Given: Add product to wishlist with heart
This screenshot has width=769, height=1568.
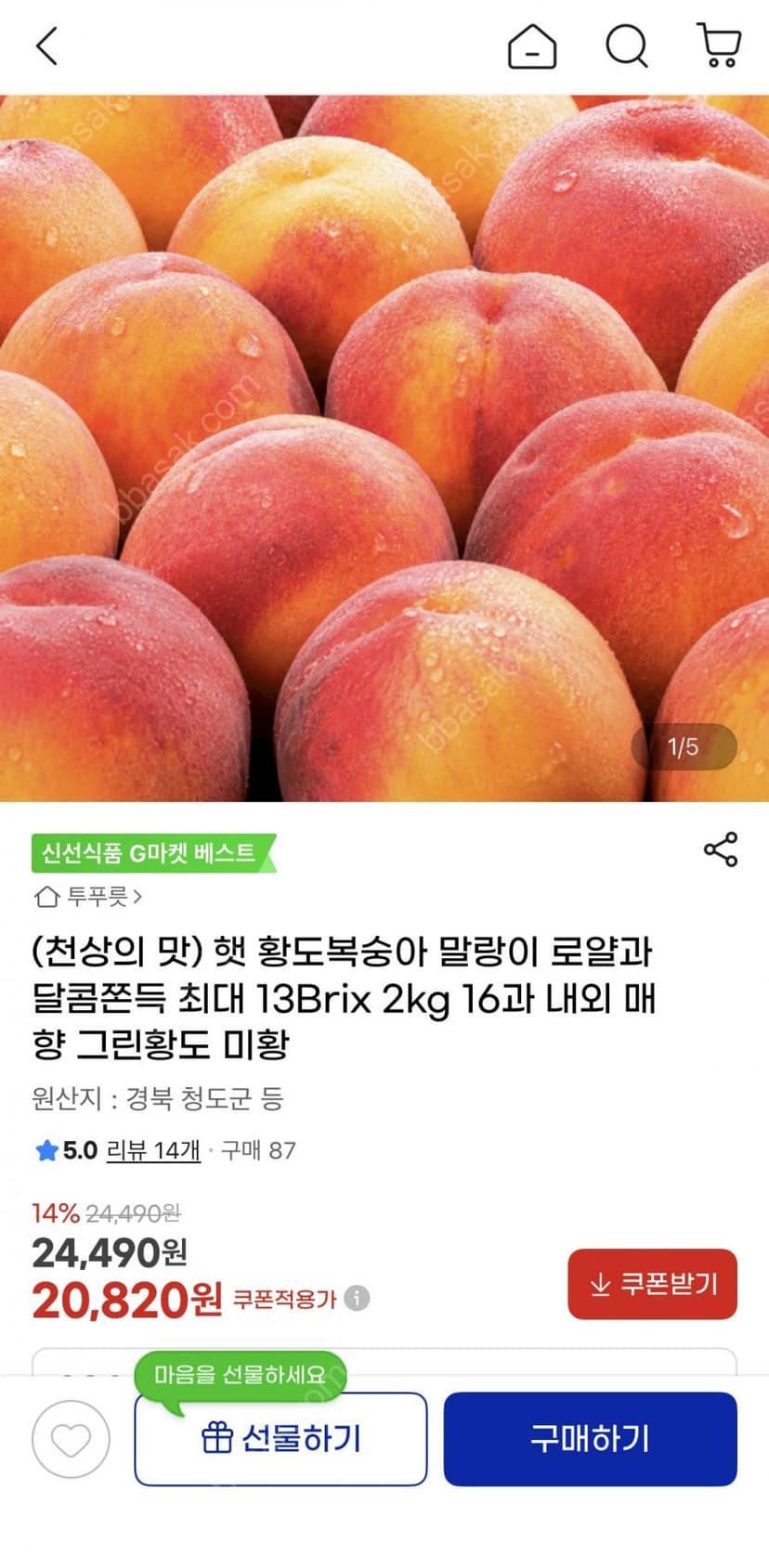Looking at the screenshot, I should point(72,1439).
